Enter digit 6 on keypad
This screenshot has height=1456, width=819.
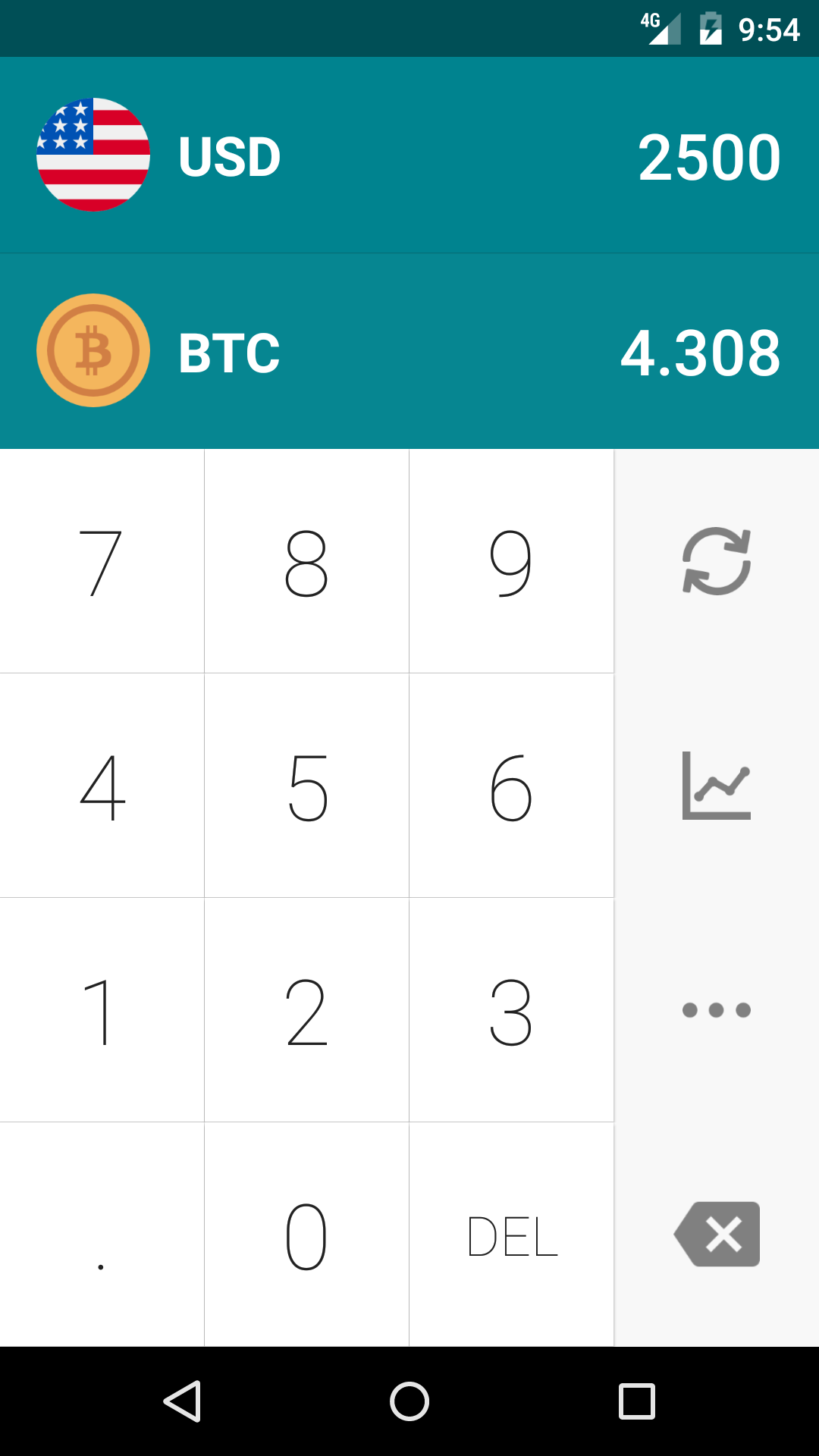[511, 786]
